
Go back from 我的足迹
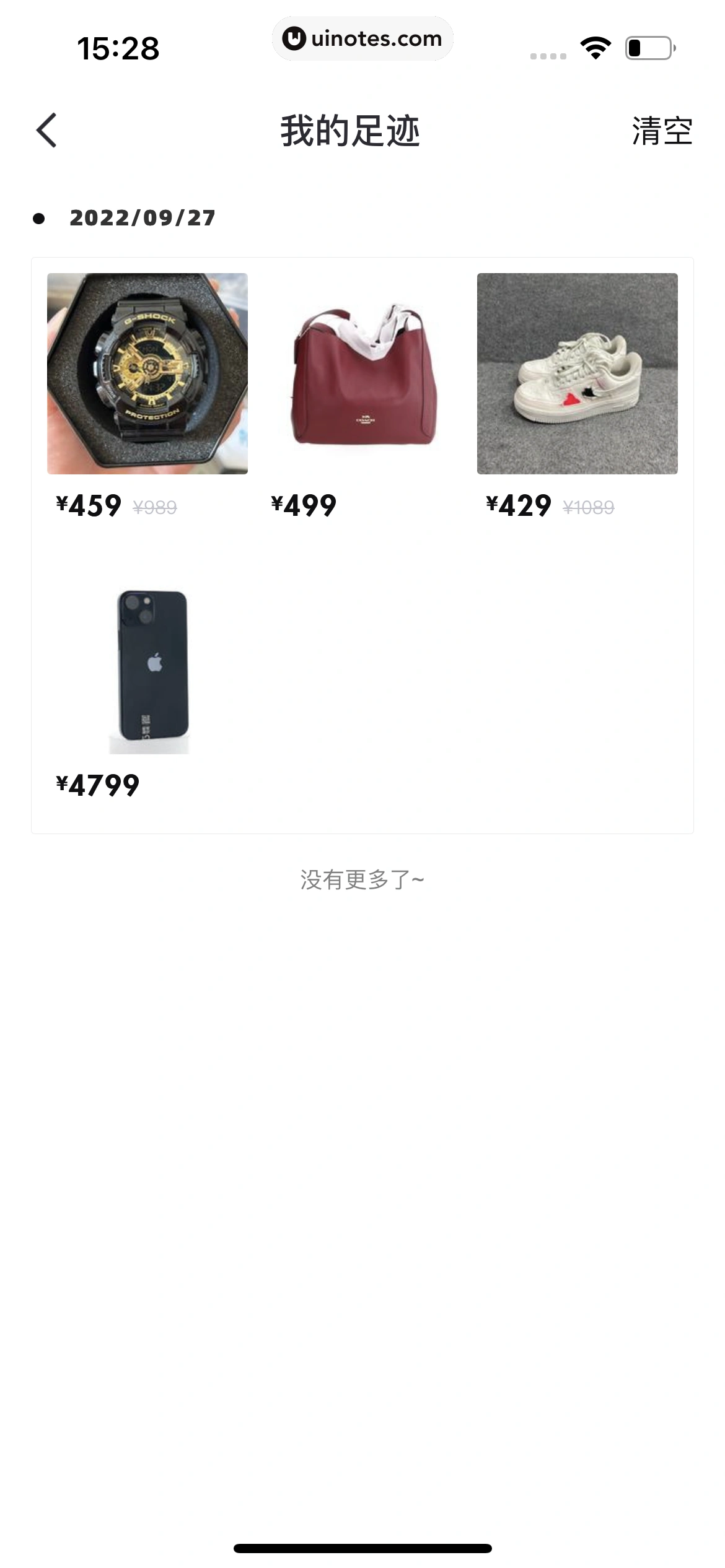click(x=46, y=131)
